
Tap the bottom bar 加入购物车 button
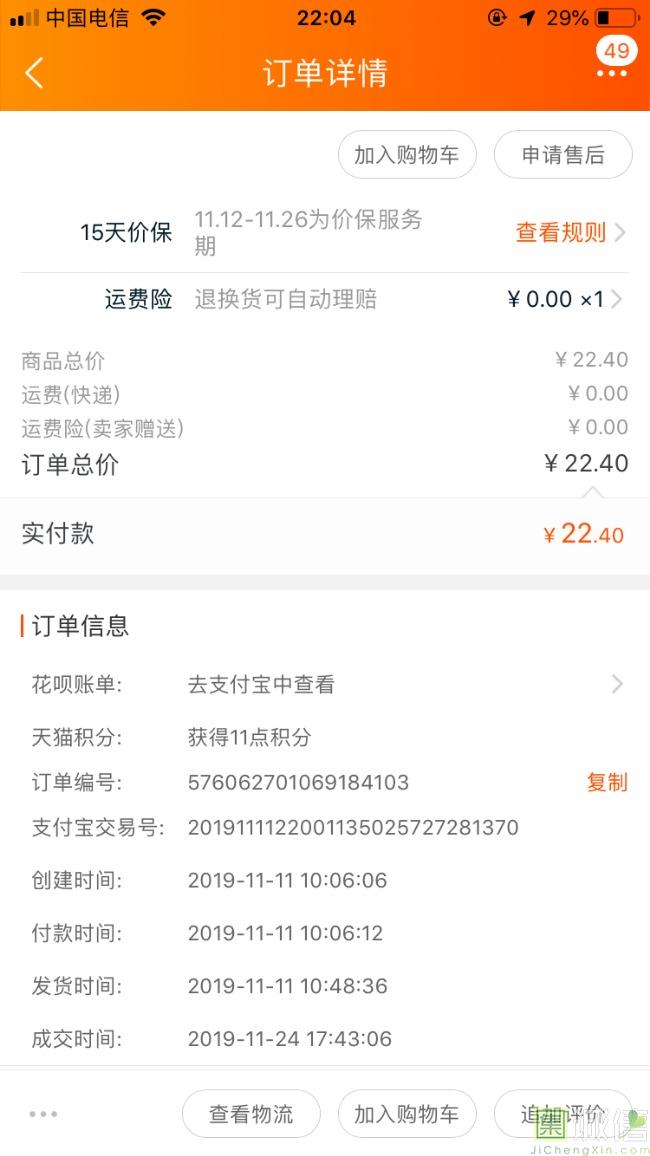[x=407, y=1114]
